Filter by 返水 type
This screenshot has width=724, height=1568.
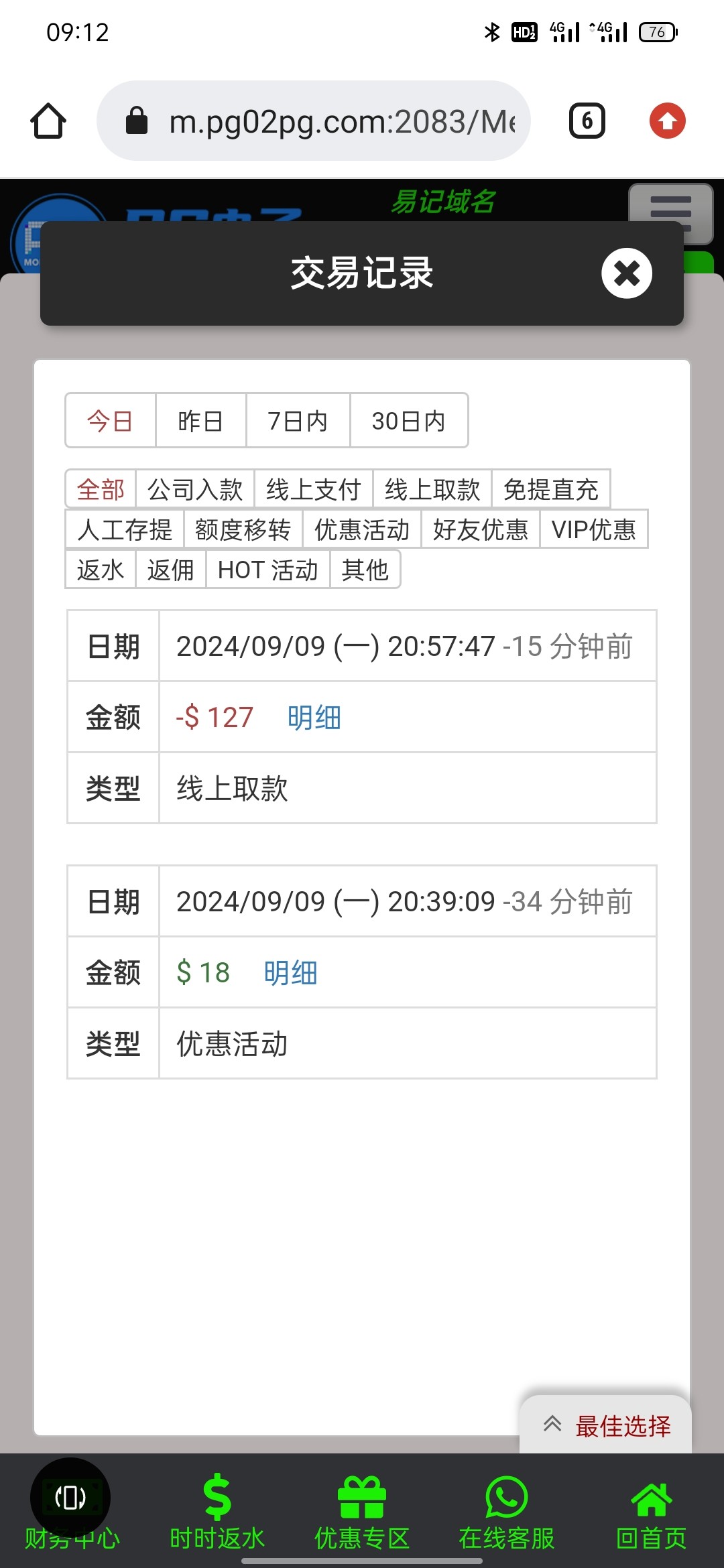[101, 570]
